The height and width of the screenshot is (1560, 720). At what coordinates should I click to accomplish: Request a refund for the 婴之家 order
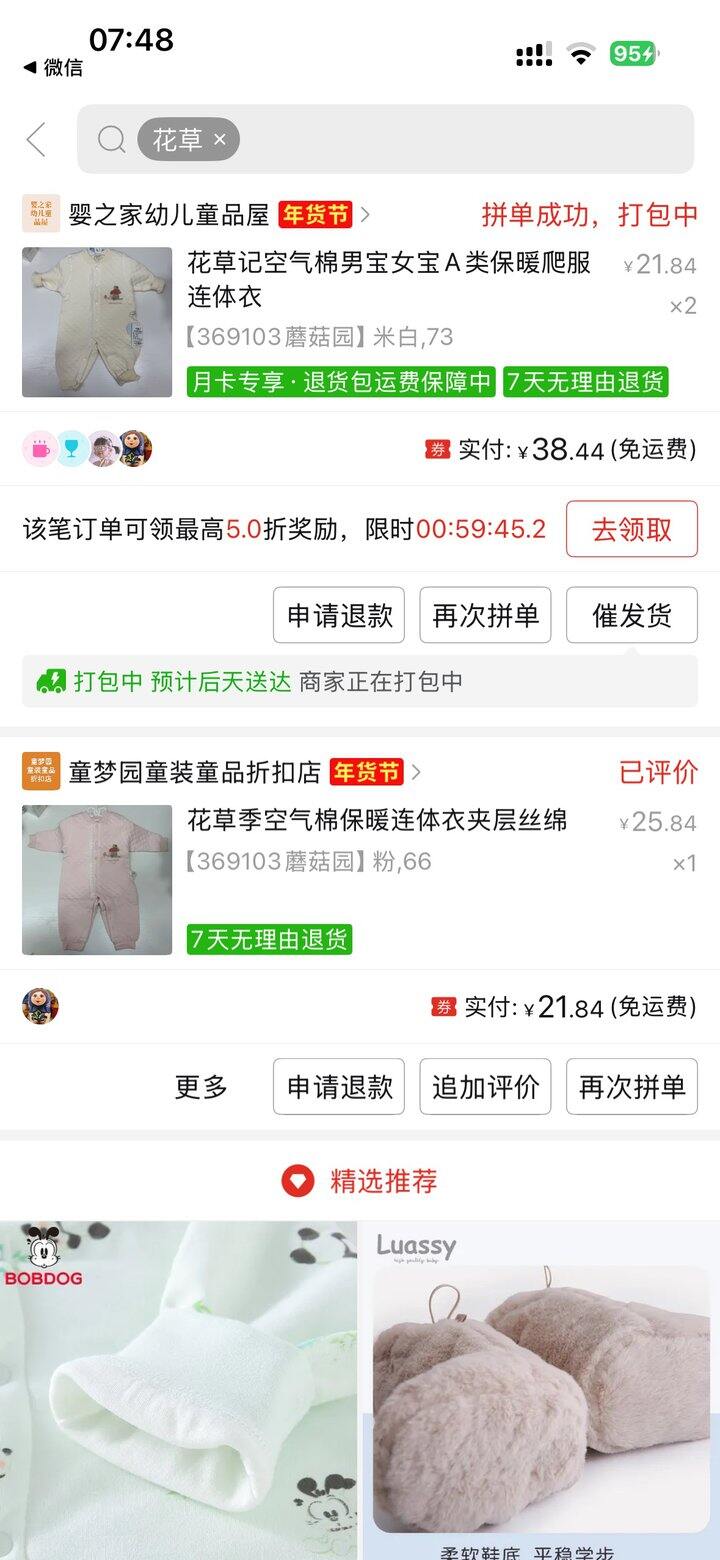339,615
